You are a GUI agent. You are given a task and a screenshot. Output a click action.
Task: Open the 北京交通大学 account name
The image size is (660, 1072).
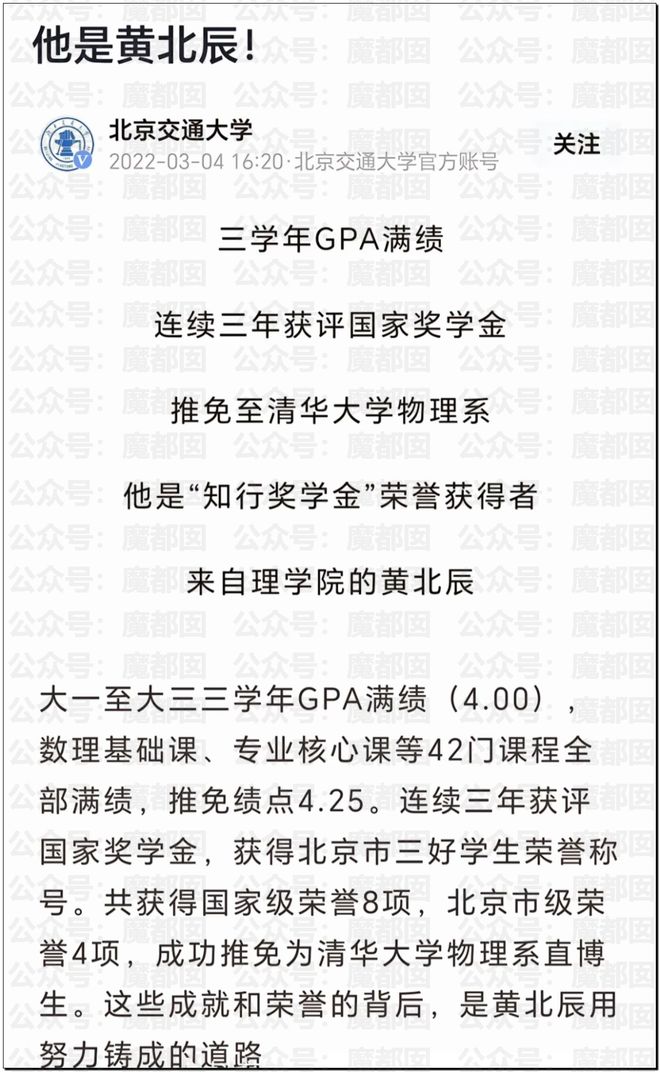coord(180,129)
